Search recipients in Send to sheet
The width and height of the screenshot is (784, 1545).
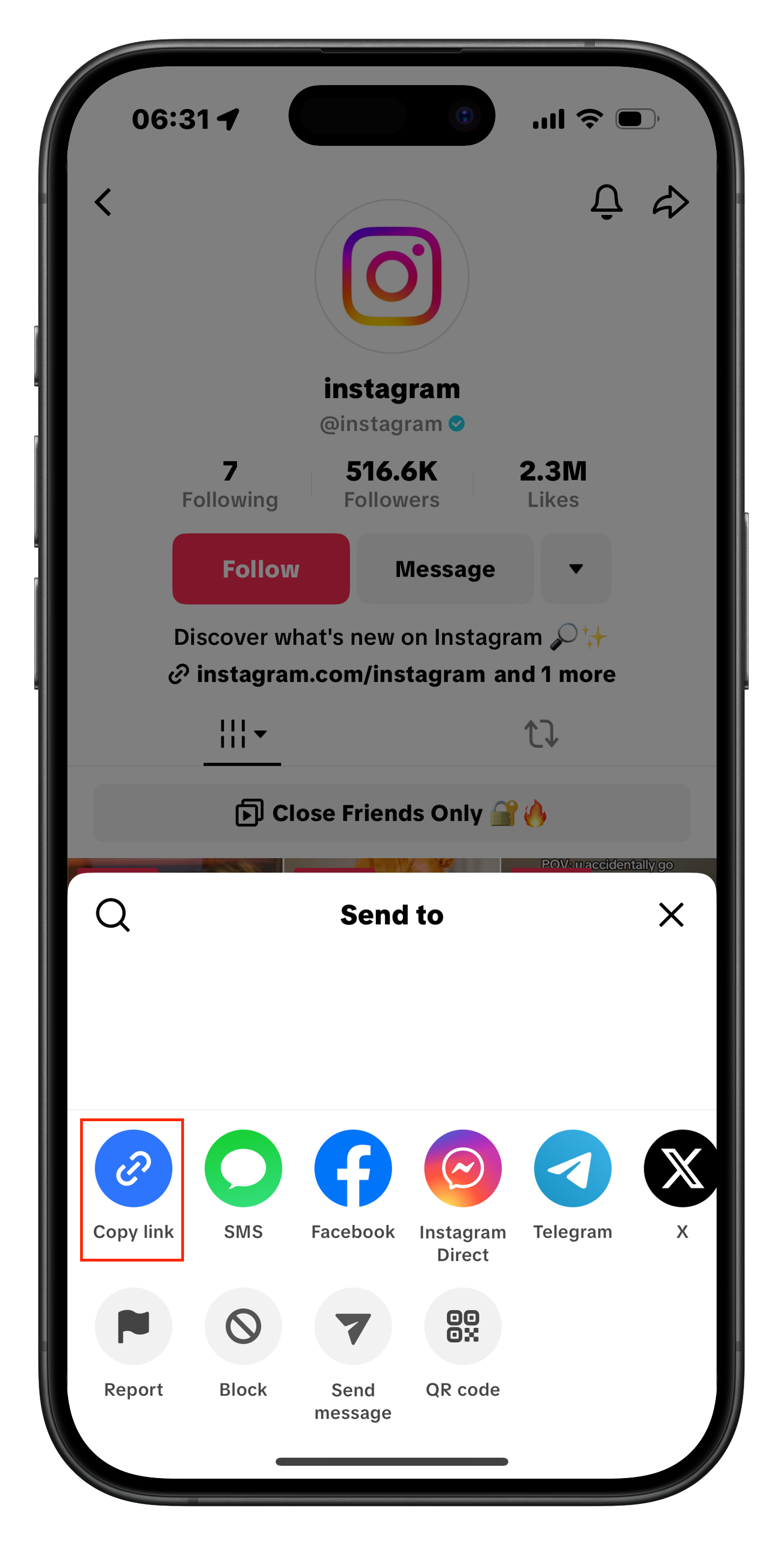coord(113,915)
